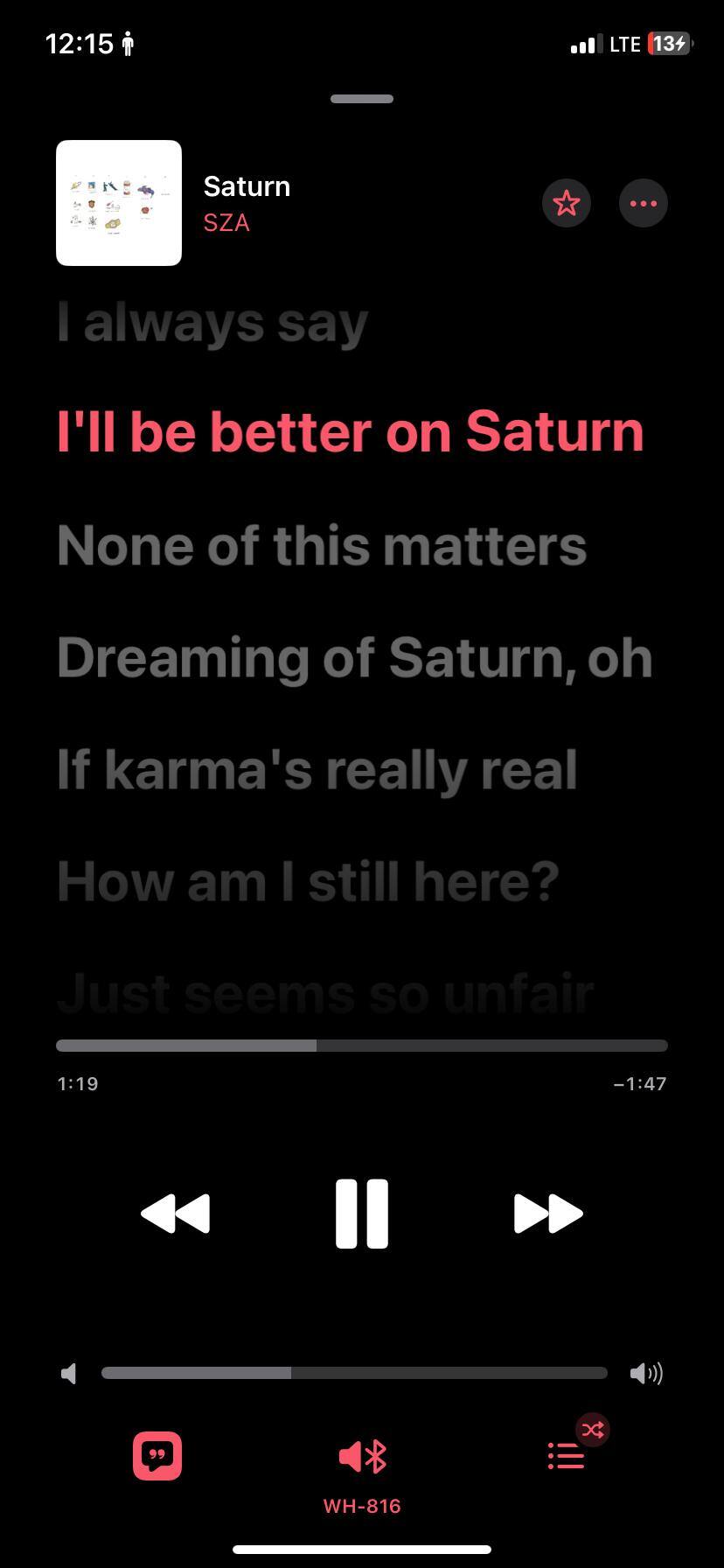Favorite the song Saturn with the star
The width and height of the screenshot is (724, 1568).
[567, 203]
